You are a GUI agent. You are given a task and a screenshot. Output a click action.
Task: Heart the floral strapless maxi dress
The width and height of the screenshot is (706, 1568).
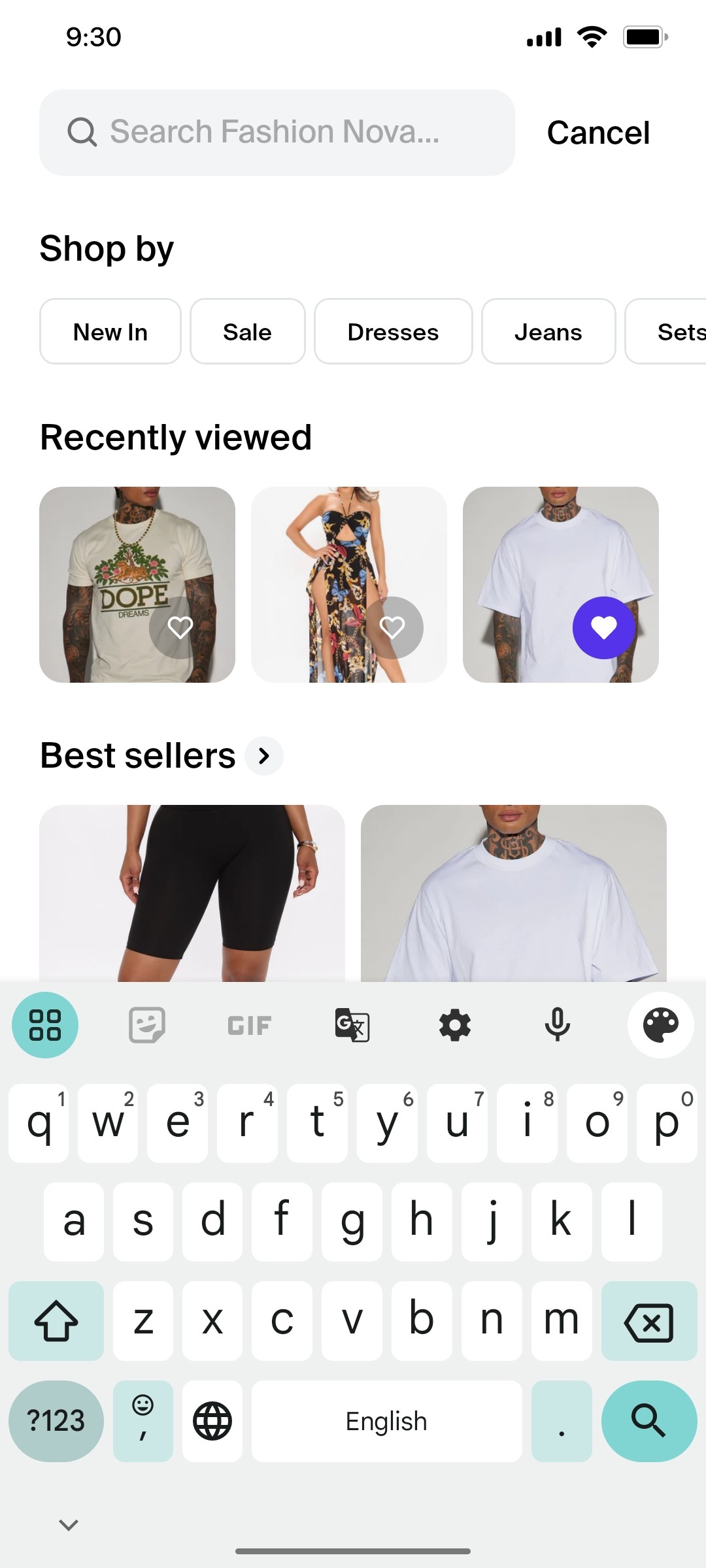point(392,627)
